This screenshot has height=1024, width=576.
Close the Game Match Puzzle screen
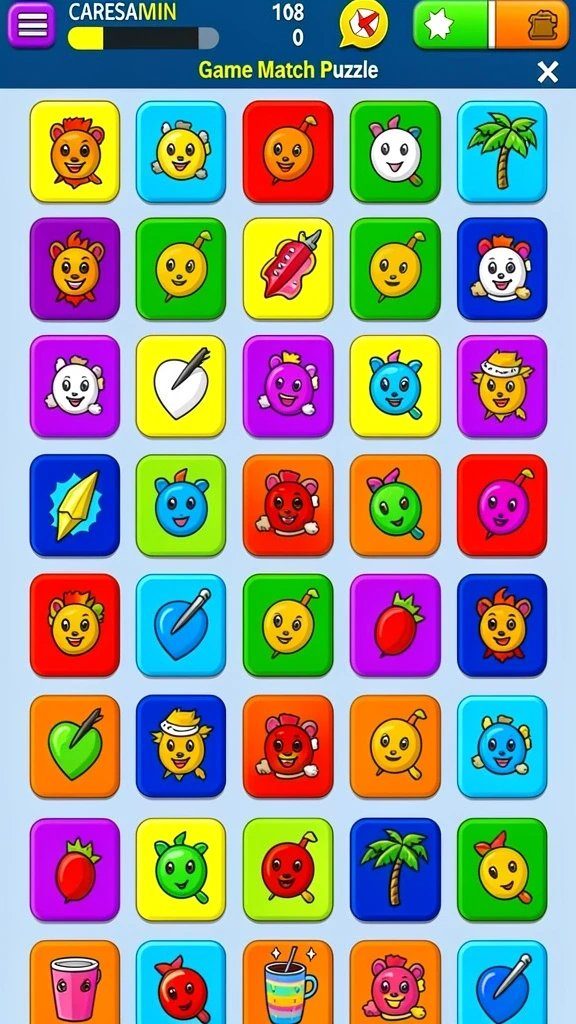547,72
